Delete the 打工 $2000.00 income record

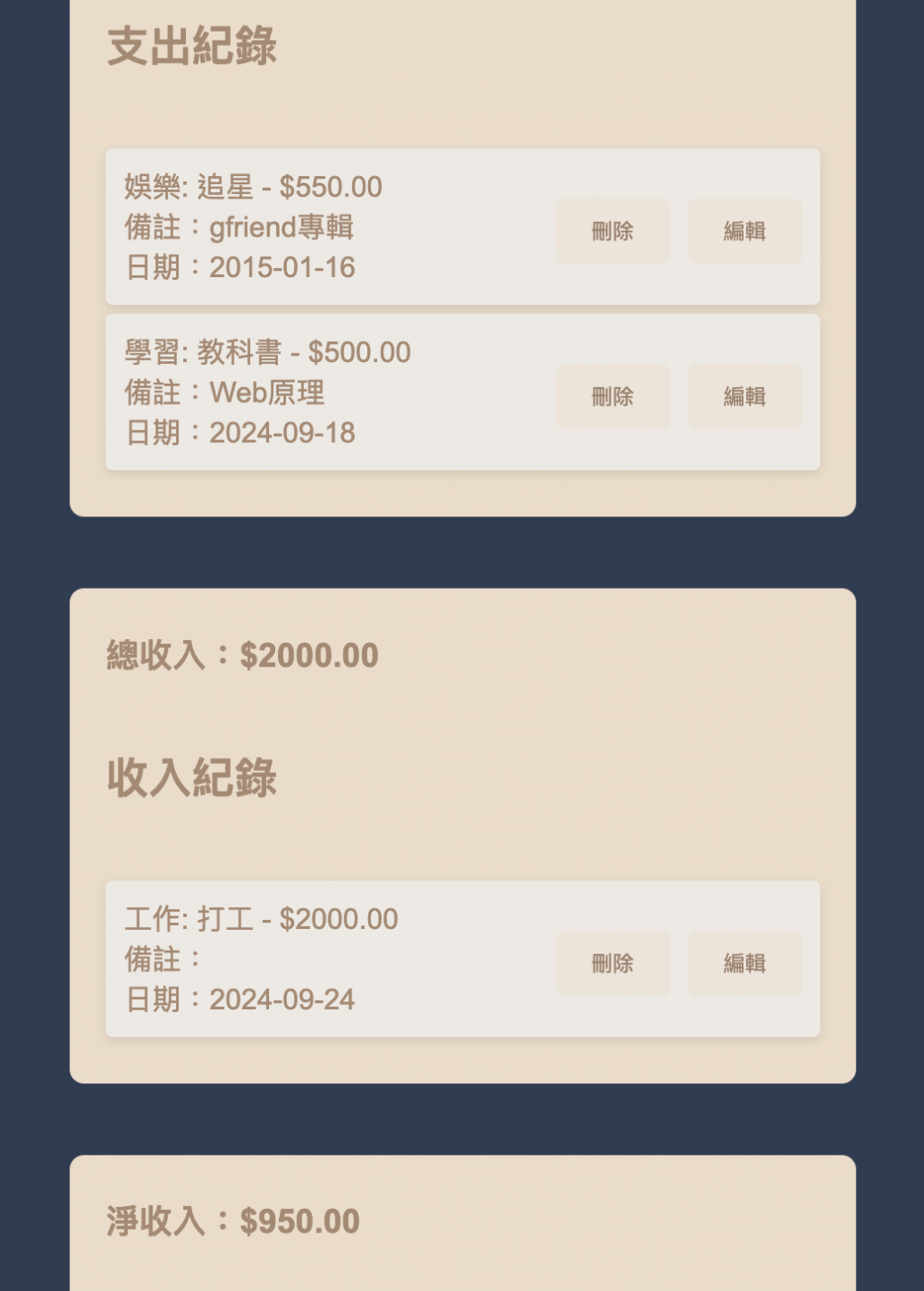612,963
